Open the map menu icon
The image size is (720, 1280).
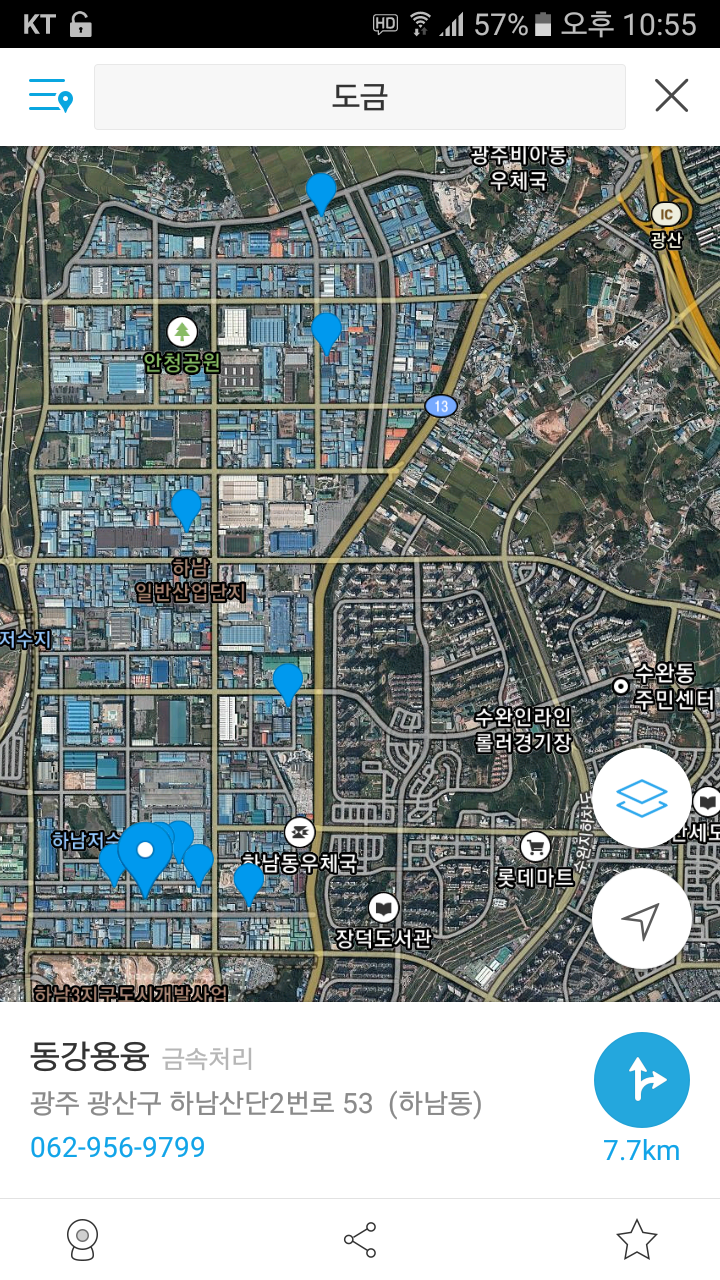[50, 96]
